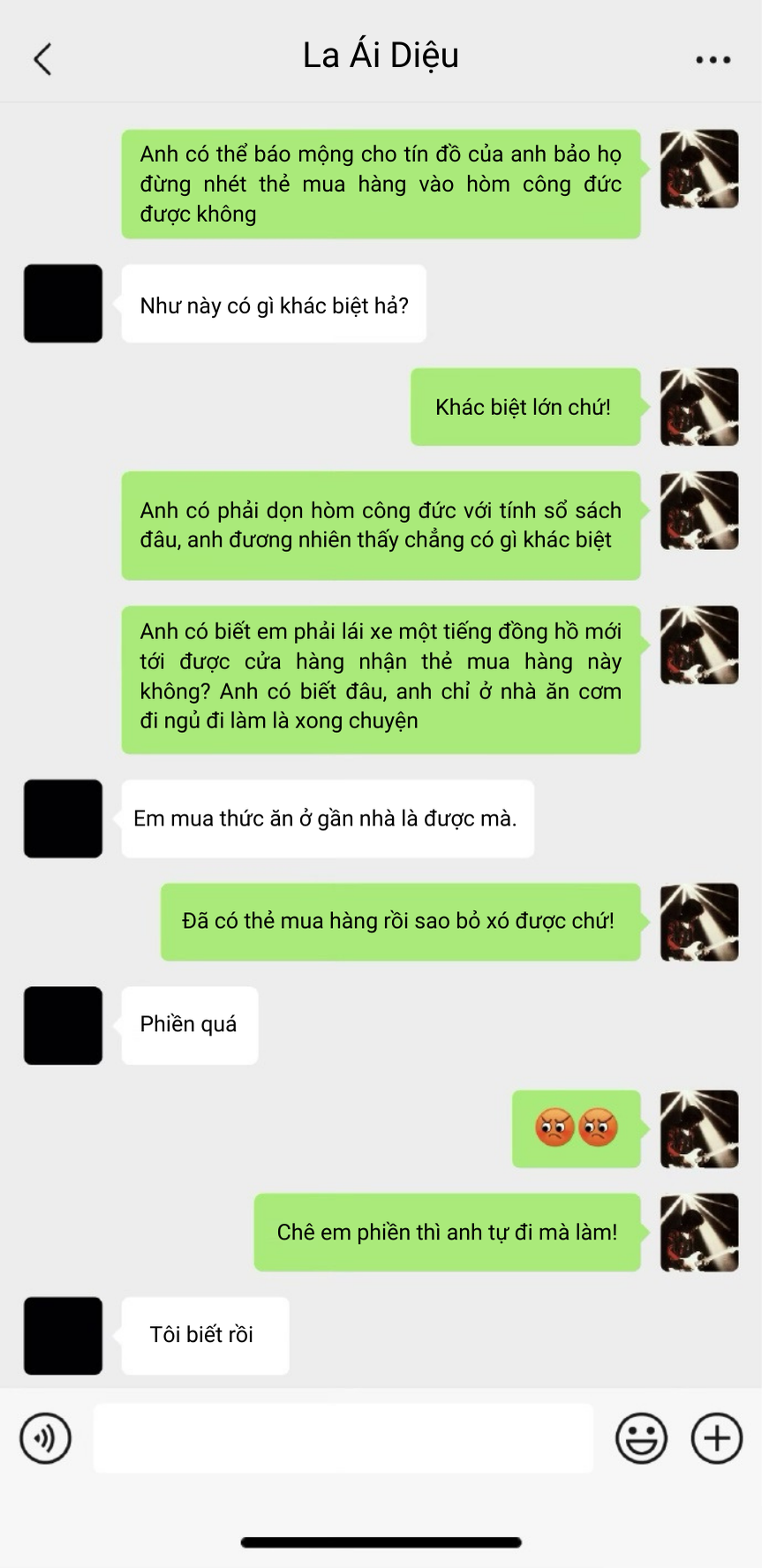Open the plus attachments menu
Screen dimensions: 762x1568
[716, 1438]
